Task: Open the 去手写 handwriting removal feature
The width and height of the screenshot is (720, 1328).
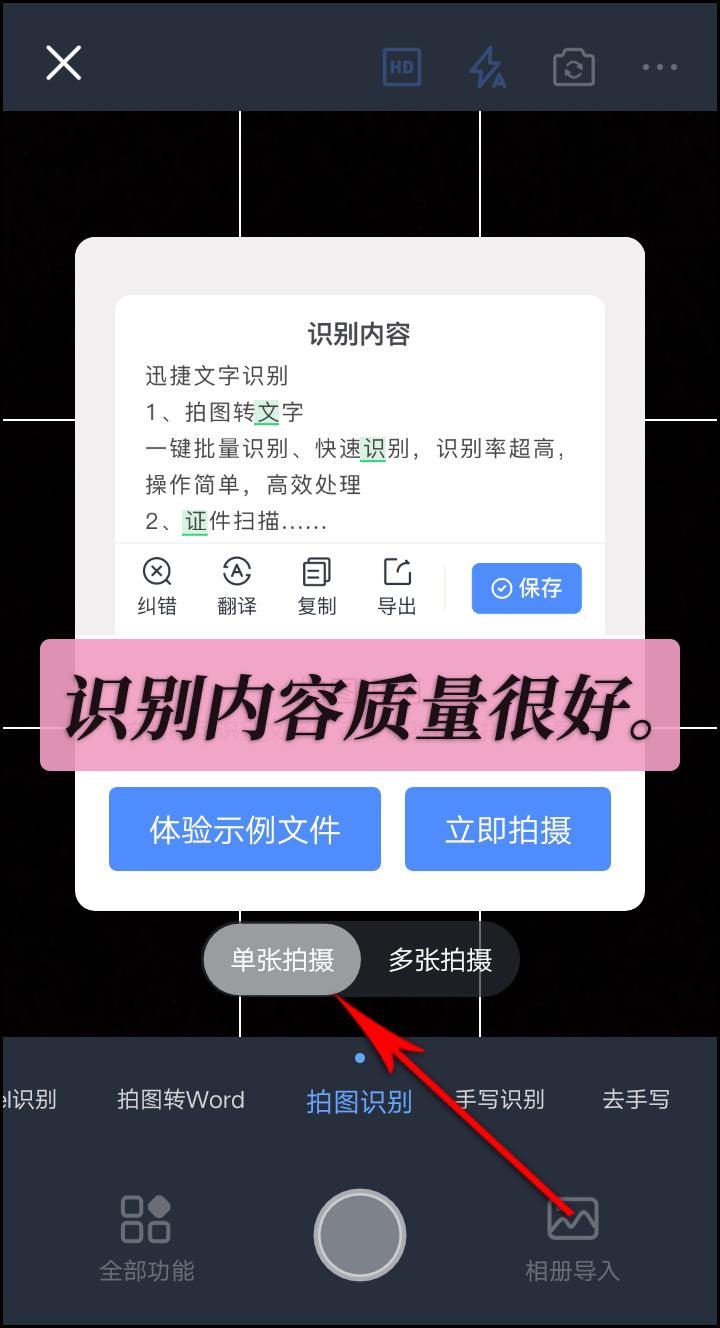Action: coord(637,1100)
